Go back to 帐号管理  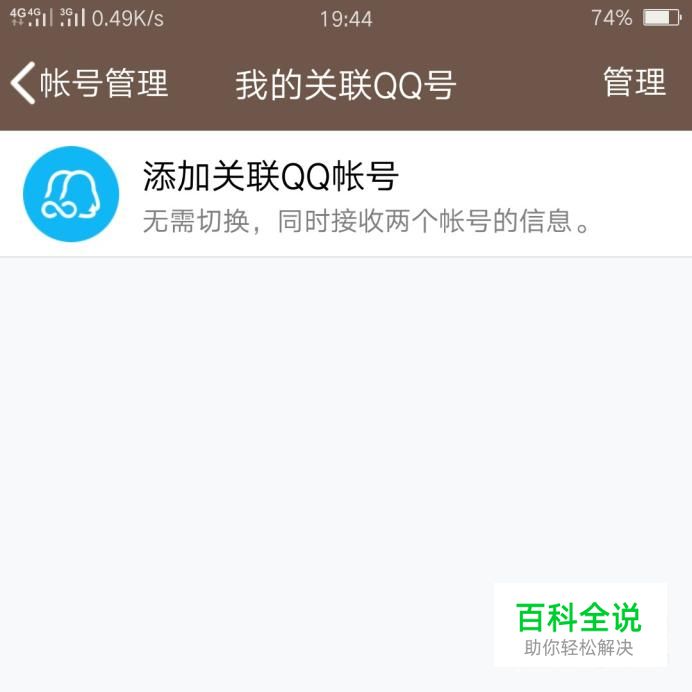click(x=88, y=84)
